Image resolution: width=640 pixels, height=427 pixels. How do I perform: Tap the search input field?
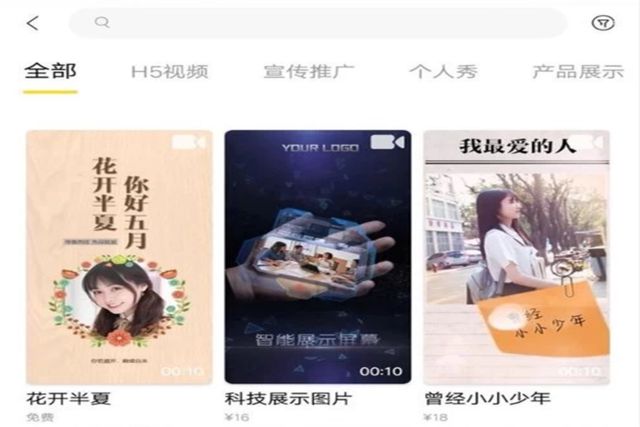(320, 23)
